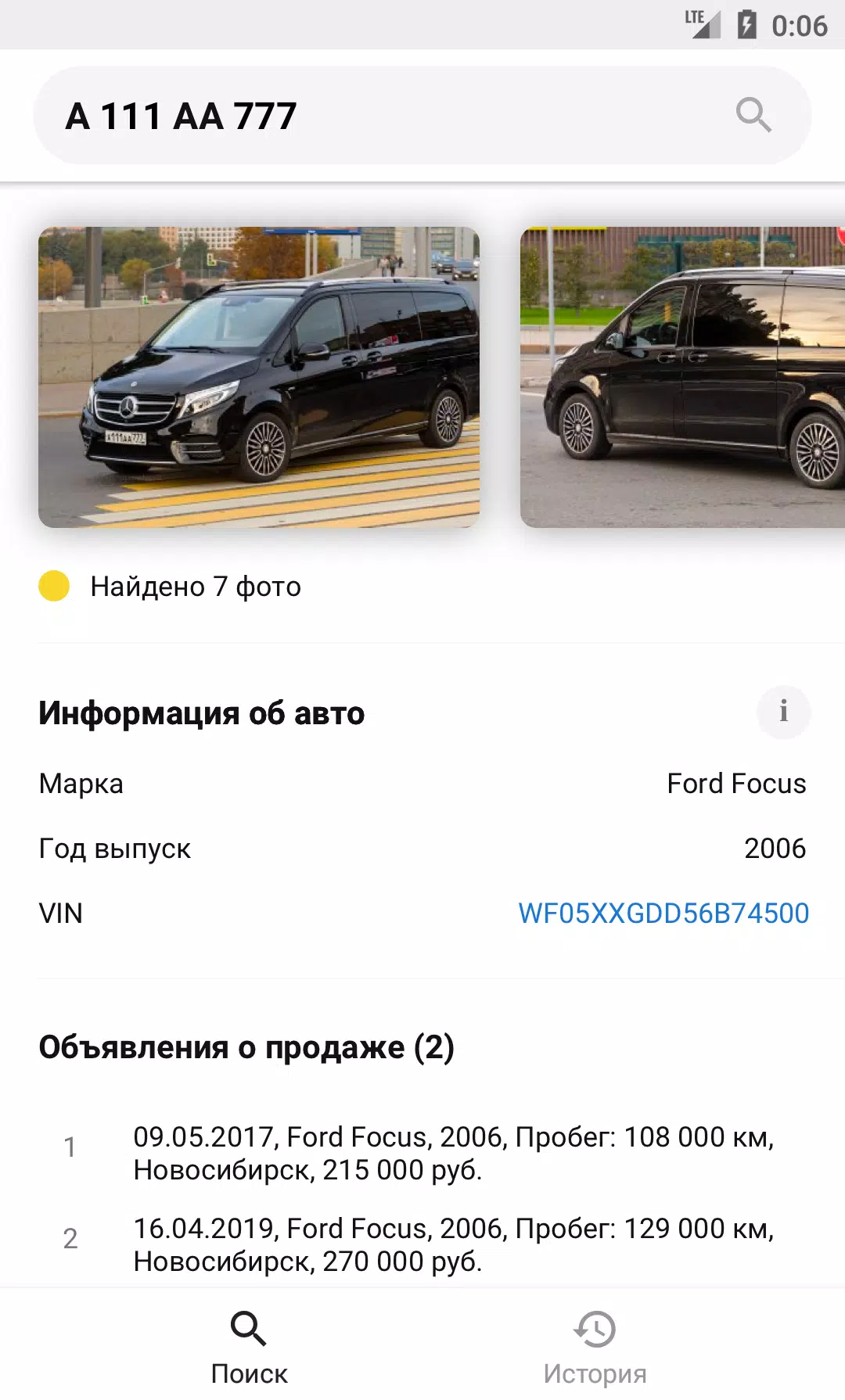Open sale listing dated 09.05.2017
This screenshot has width=845, height=1400.
pyautogui.click(x=454, y=1153)
